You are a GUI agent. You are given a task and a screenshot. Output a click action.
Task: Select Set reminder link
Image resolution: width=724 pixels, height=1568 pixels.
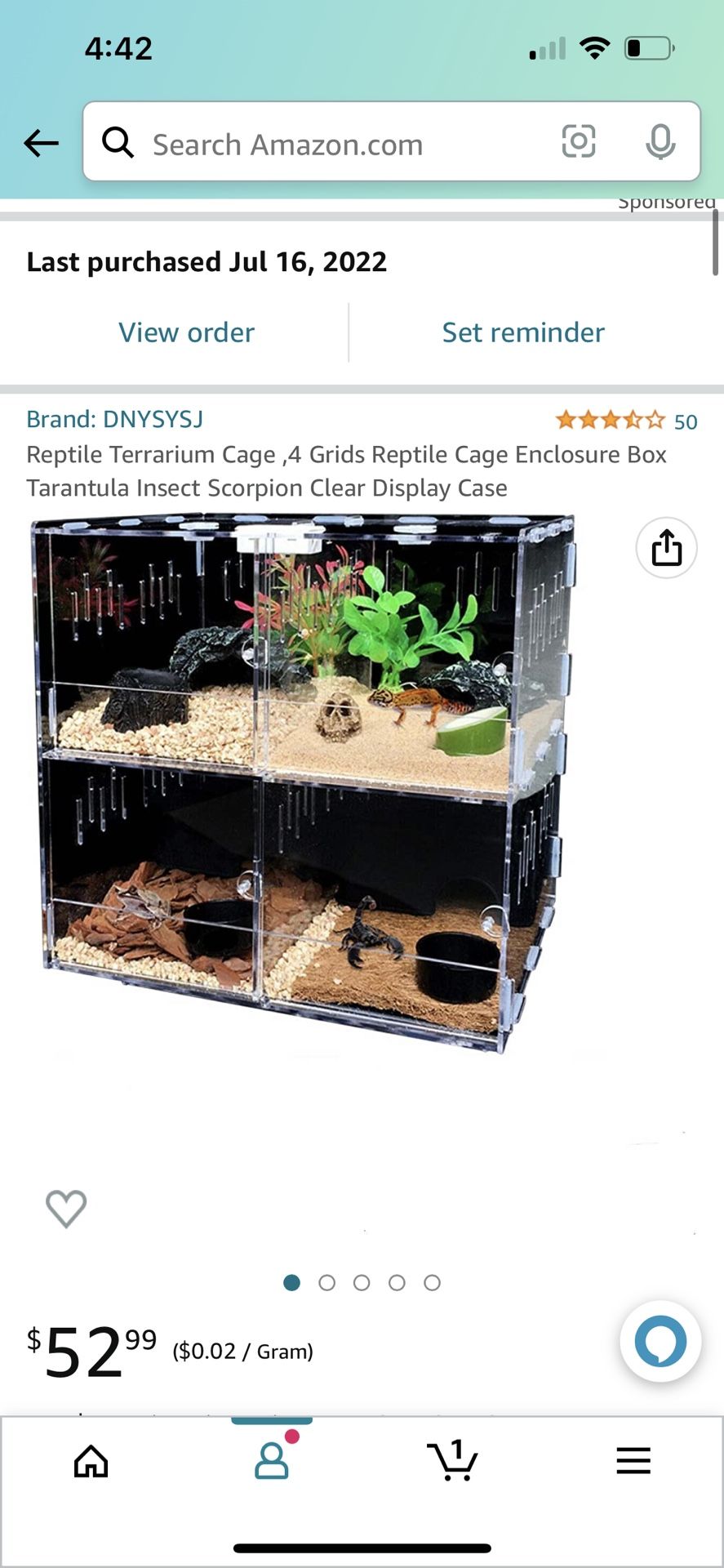[x=522, y=332]
